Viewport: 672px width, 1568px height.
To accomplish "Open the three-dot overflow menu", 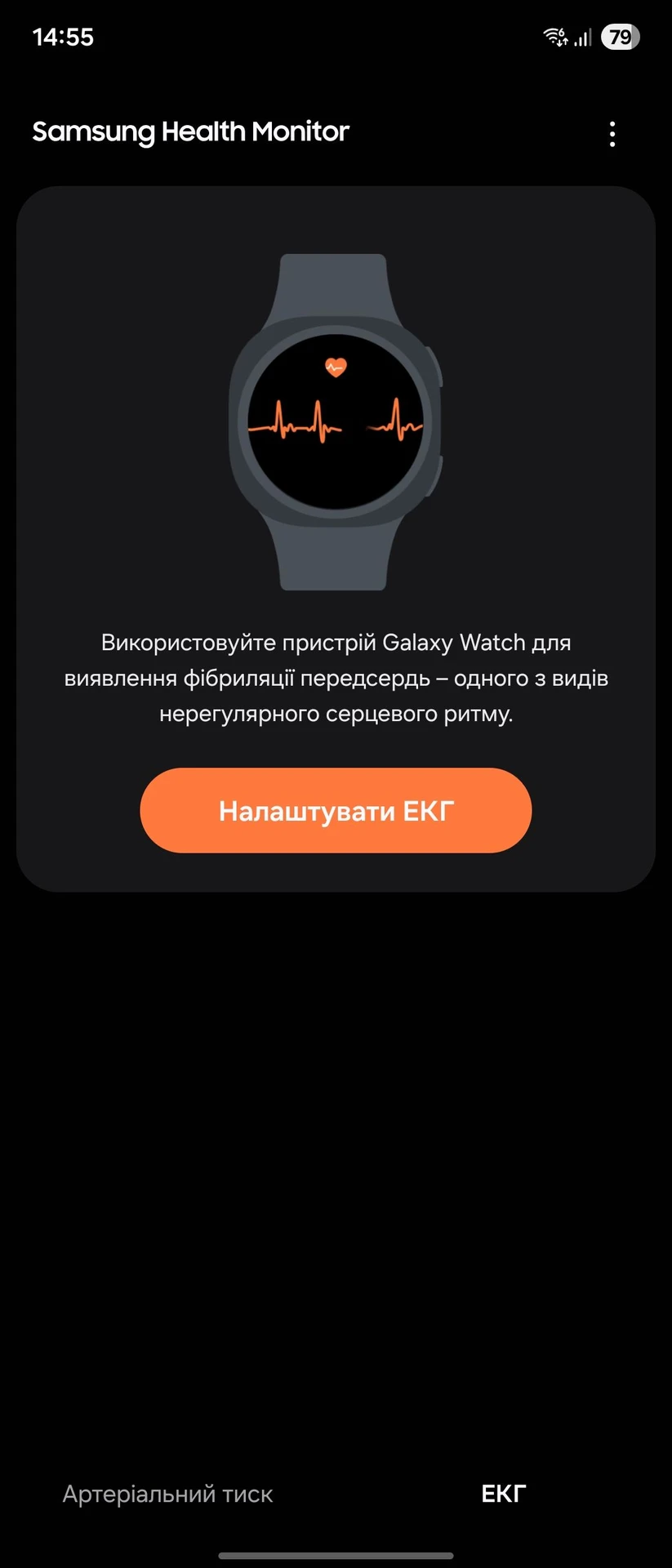I will (x=612, y=134).
